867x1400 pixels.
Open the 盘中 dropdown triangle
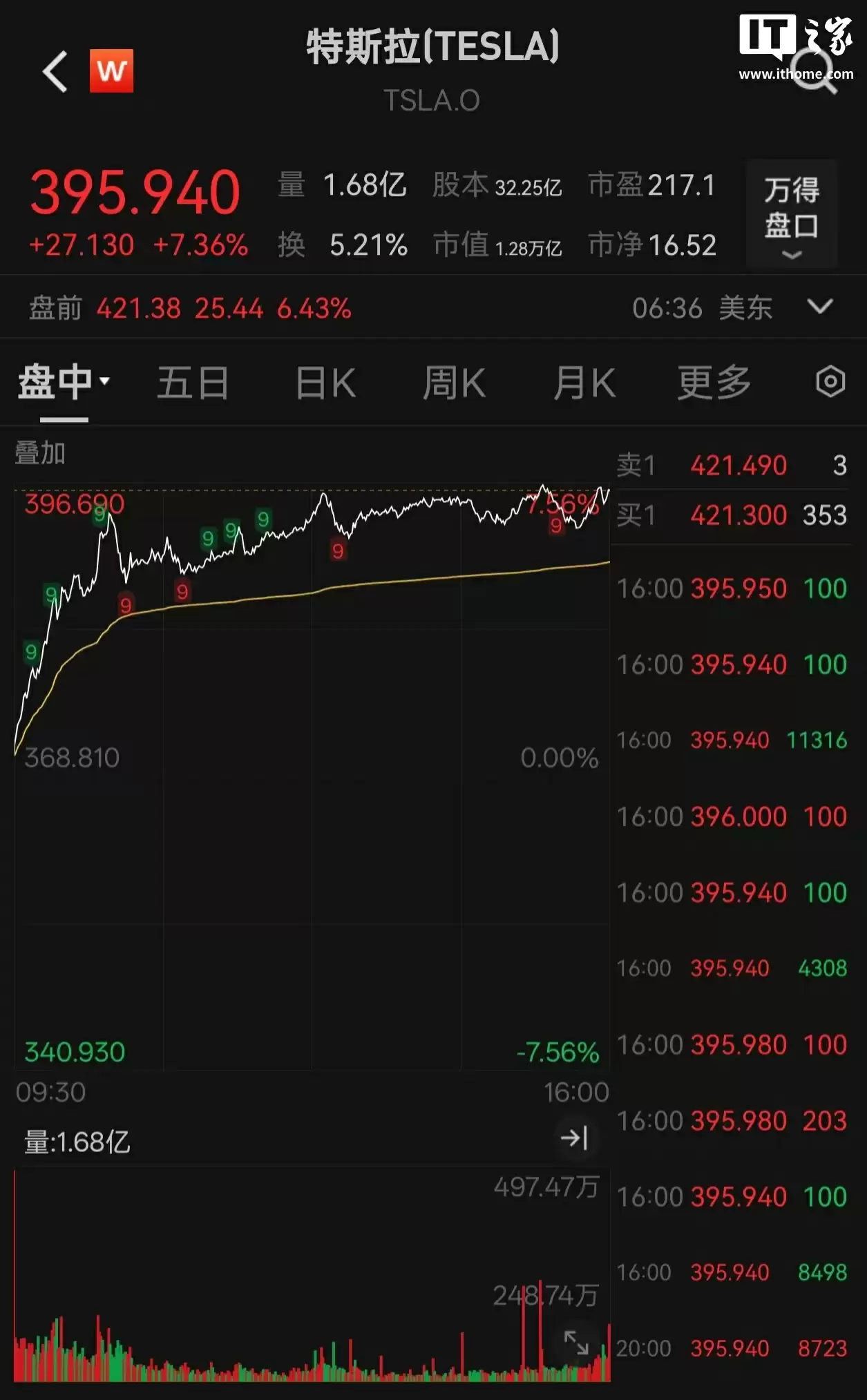pos(103,381)
